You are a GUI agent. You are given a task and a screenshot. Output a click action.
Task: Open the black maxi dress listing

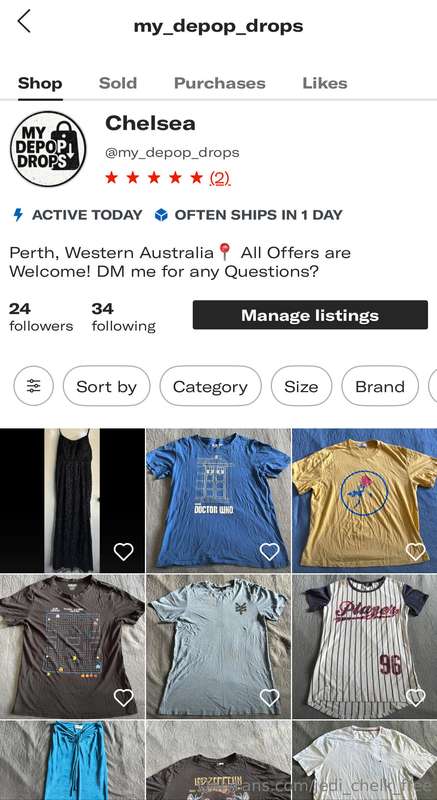(x=72, y=500)
